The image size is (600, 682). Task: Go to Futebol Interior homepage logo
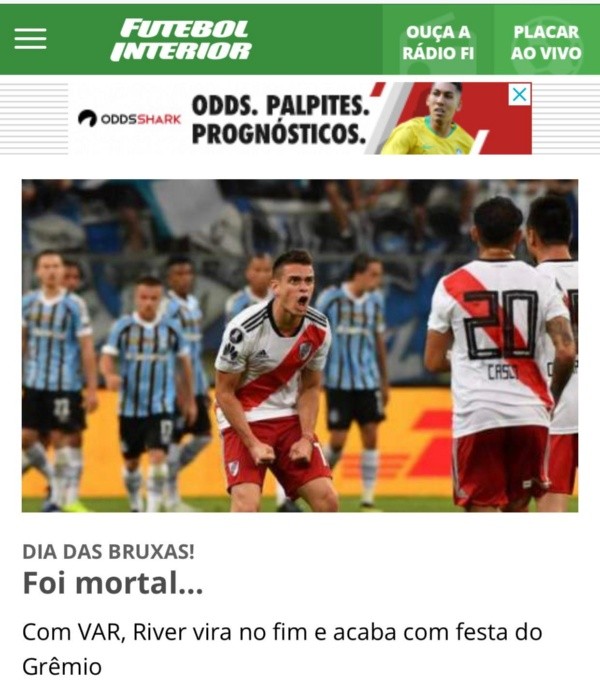(181, 39)
